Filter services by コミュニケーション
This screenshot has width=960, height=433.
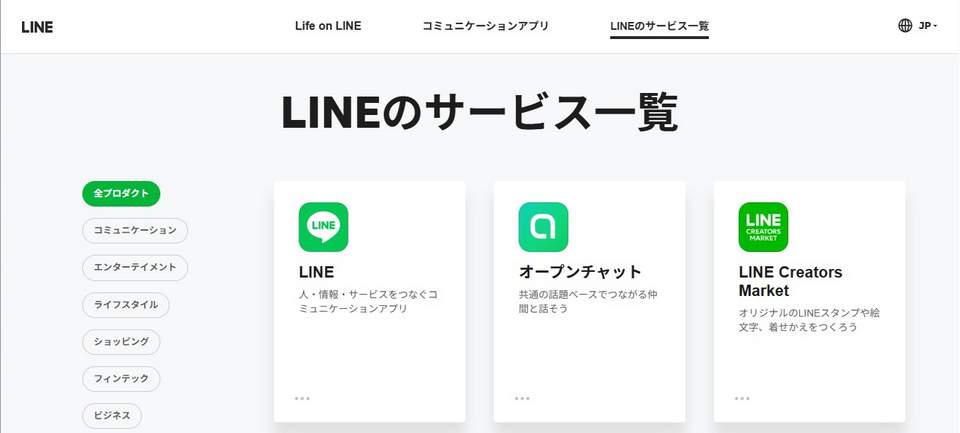(135, 230)
